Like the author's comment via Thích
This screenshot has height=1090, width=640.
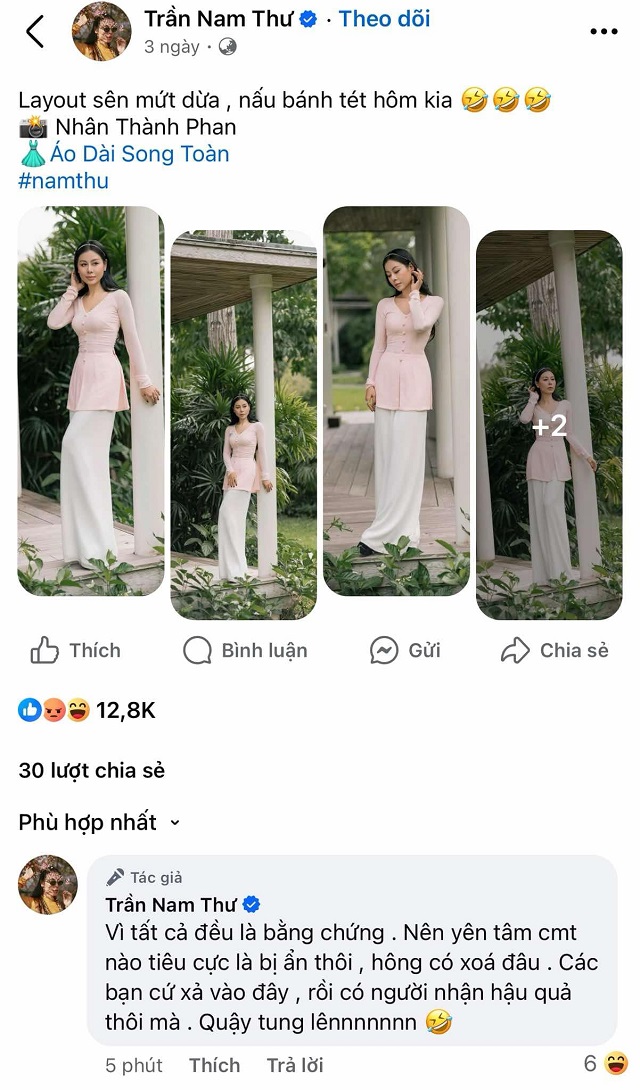pos(215,1065)
